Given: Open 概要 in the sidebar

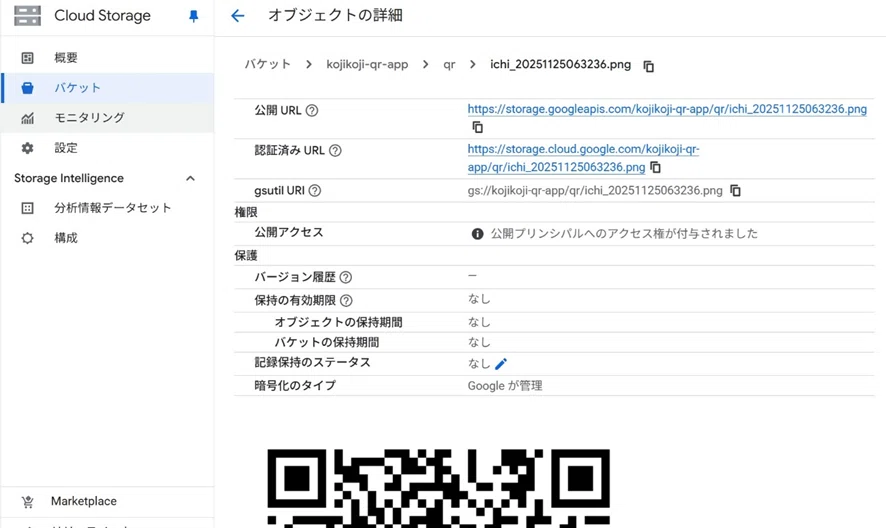Looking at the screenshot, I should pos(66,58).
